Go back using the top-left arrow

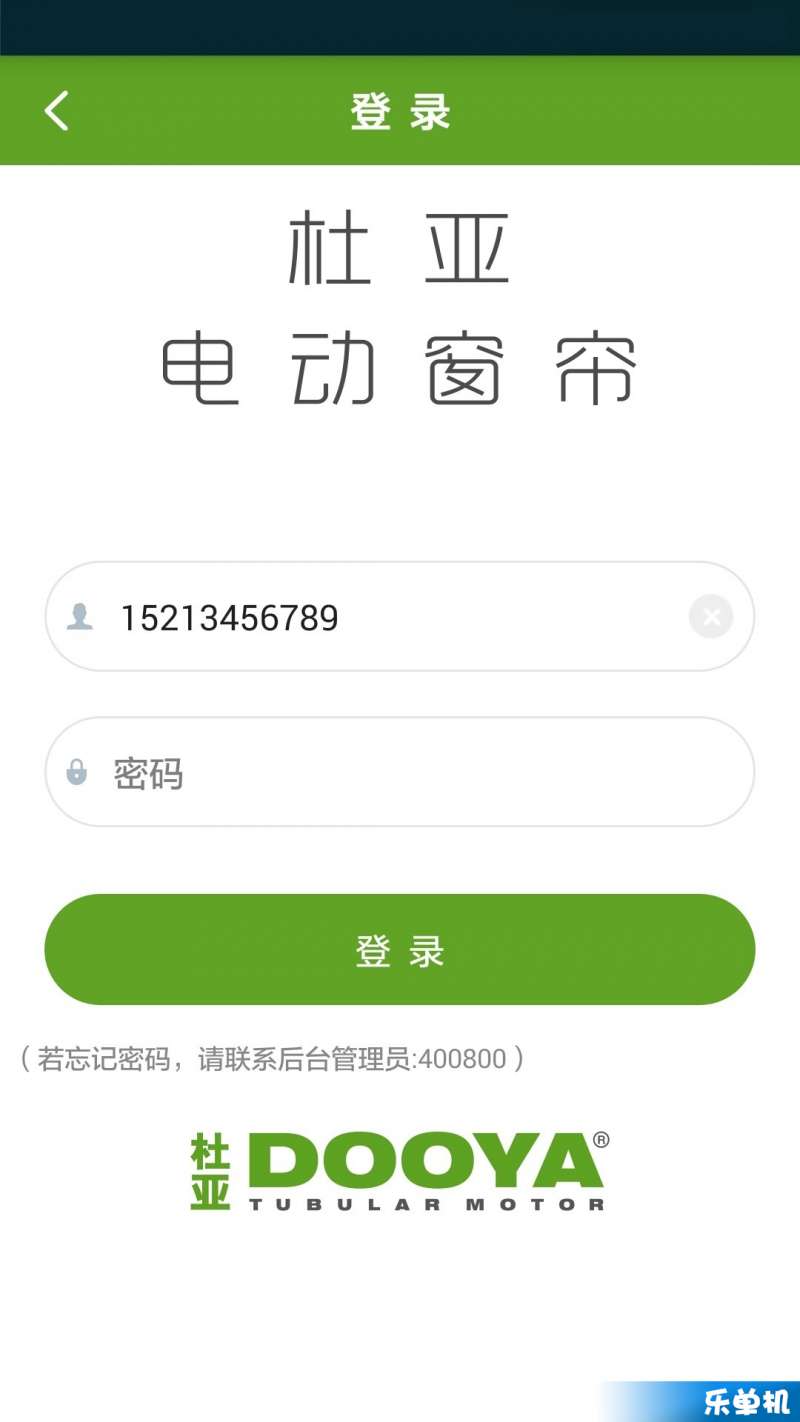[57, 111]
